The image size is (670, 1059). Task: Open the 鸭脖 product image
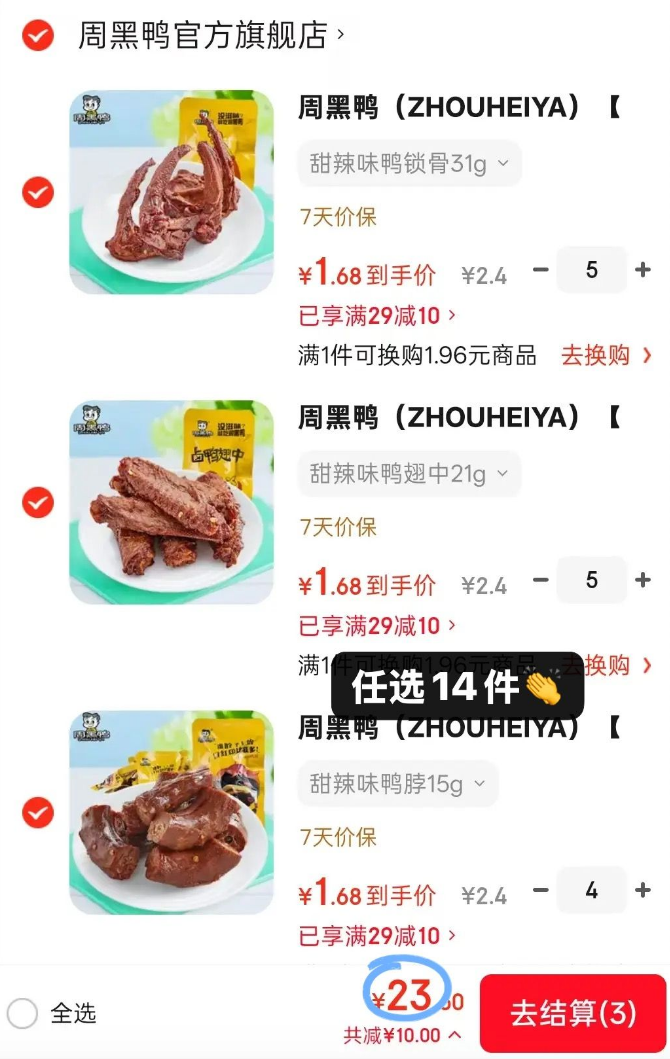tap(171, 812)
